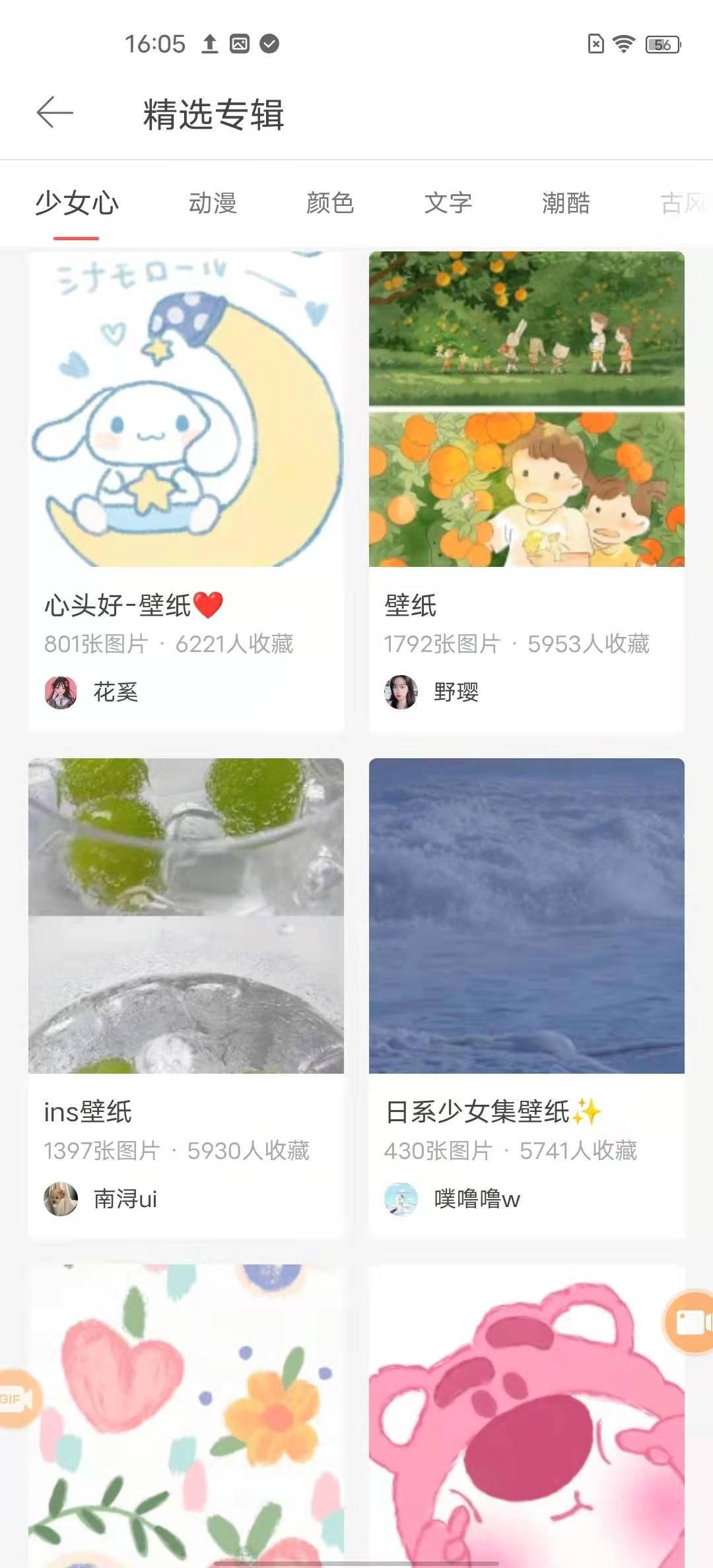Open the 日系少女集壁纸 album
This screenshot has height=1568, width=713.
pos(526,916)
